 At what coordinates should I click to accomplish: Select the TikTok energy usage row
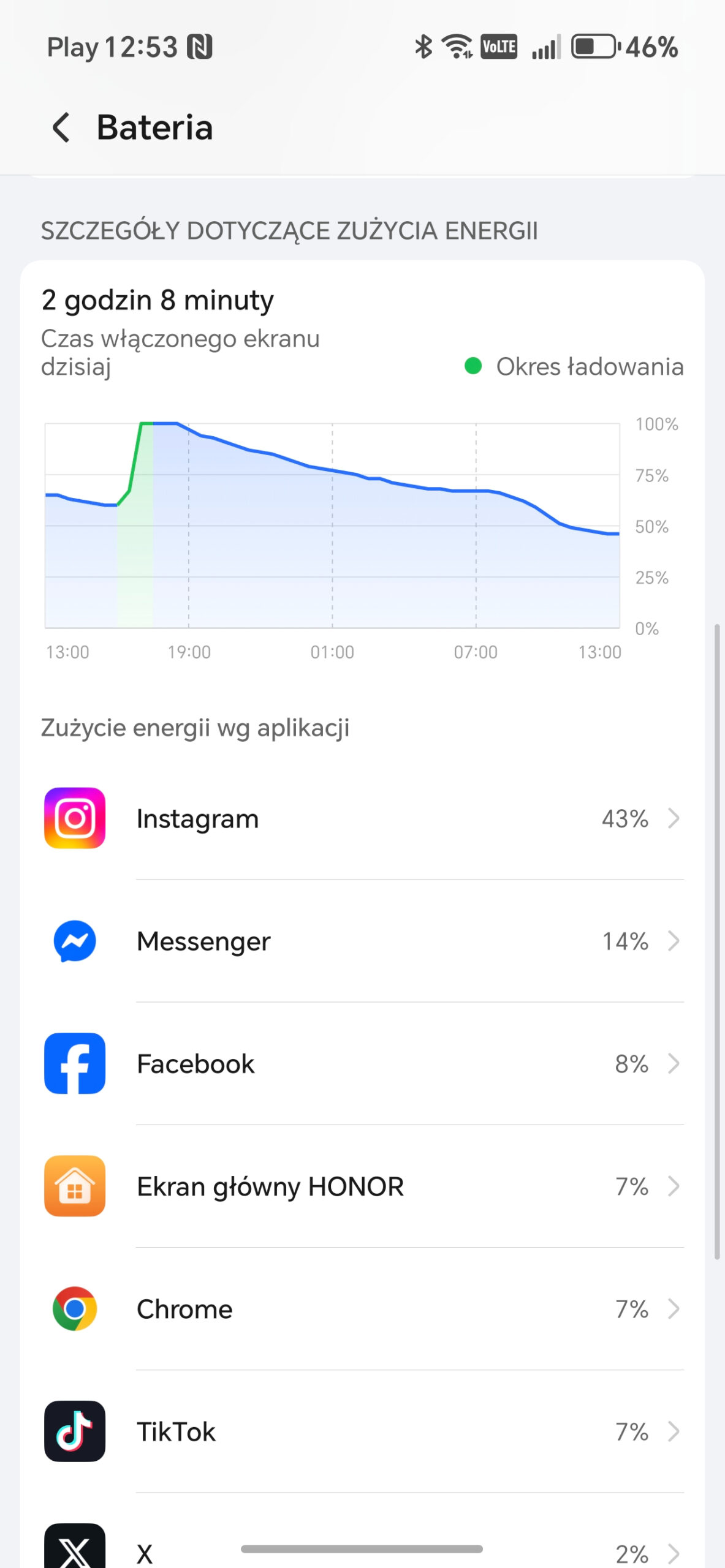[x=362, y=1431]
